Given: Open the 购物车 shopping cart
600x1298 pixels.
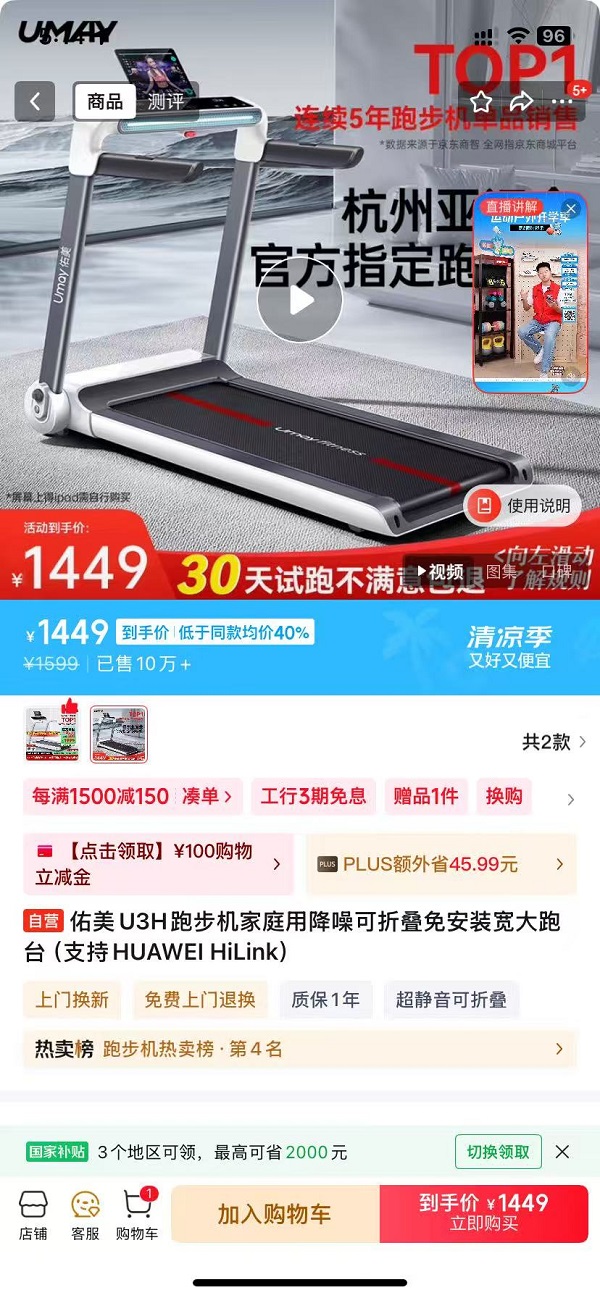Looking at the screenshot, I should pos(137,1215).
